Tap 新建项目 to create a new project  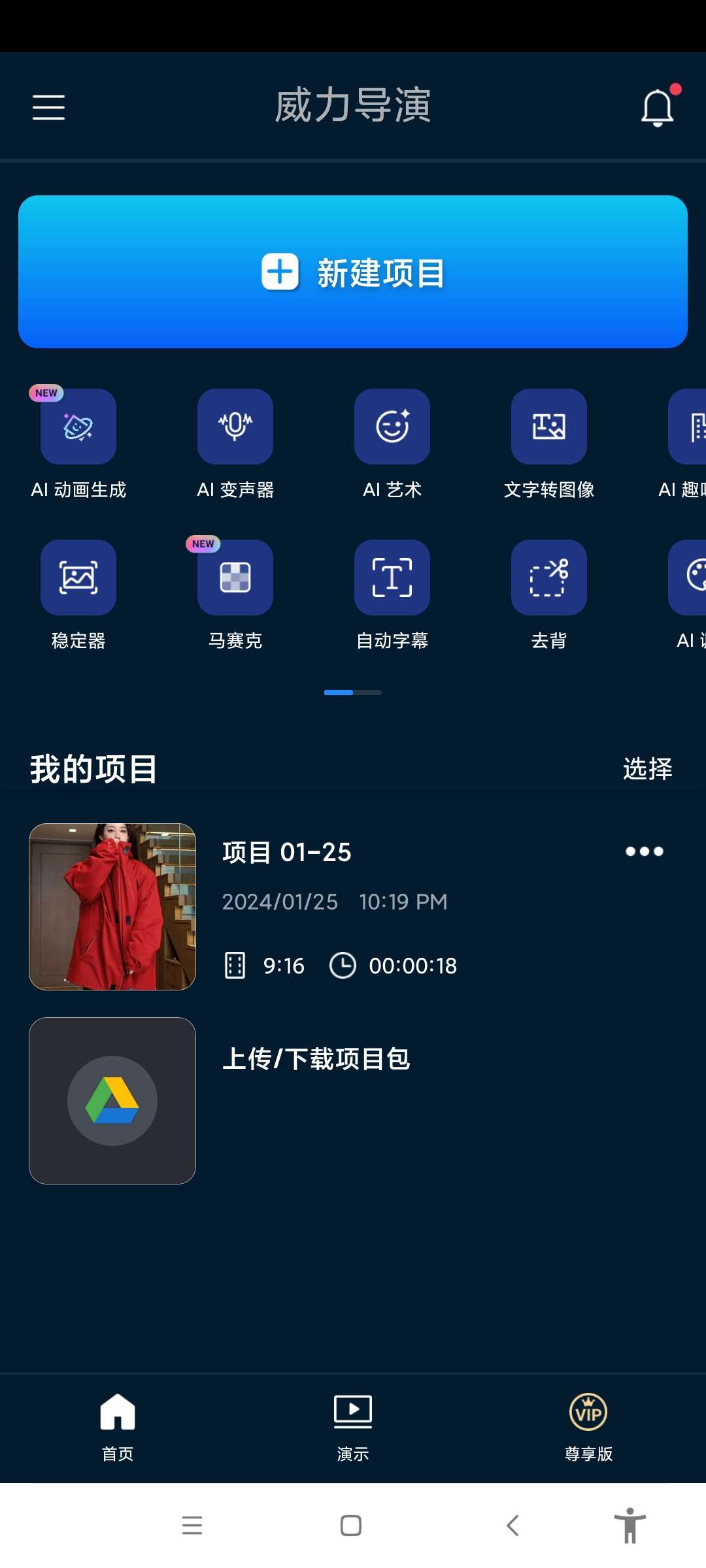pos(353,272)
